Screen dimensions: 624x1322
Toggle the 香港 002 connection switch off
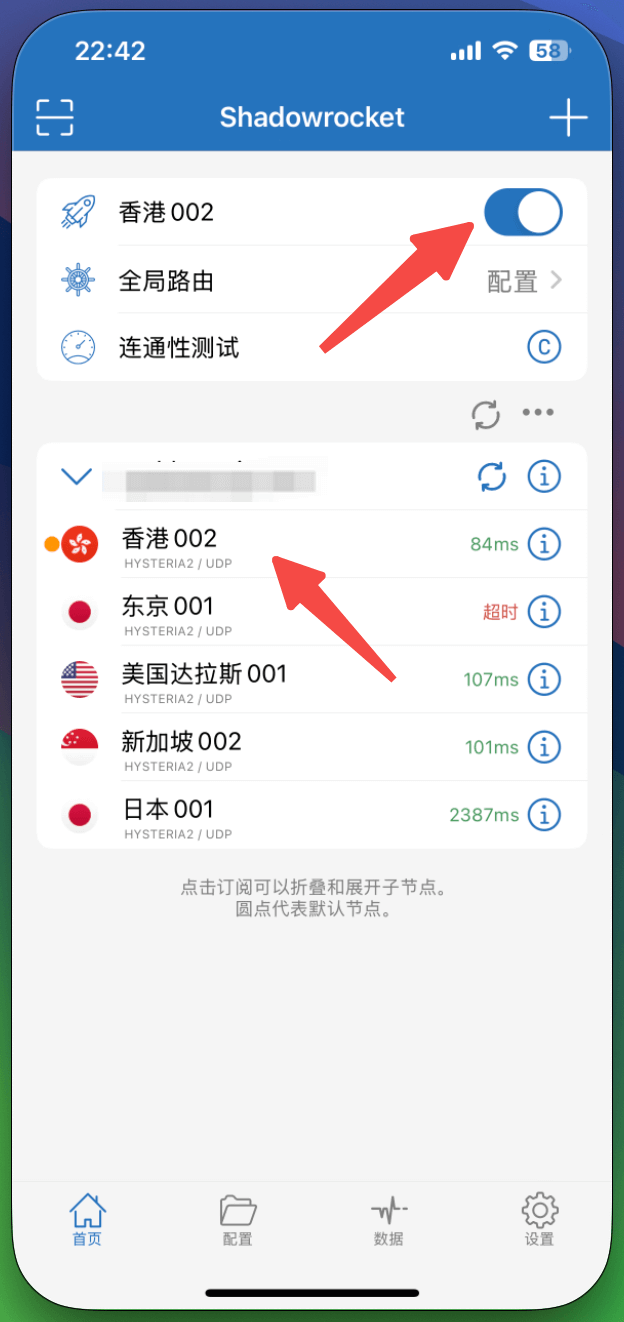(523, 212)
